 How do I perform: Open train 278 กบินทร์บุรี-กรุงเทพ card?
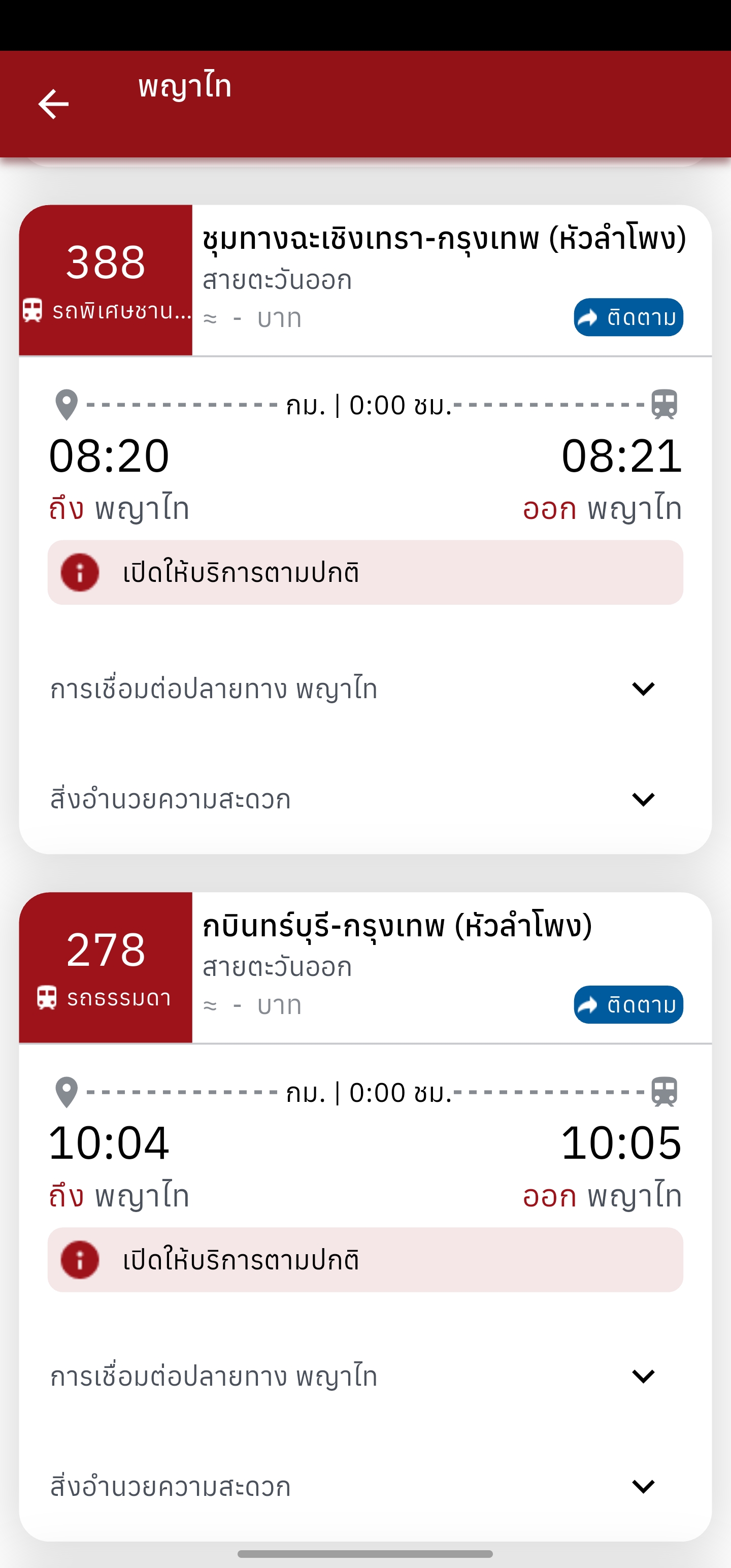pyautogui.click(x=397, y=927)
